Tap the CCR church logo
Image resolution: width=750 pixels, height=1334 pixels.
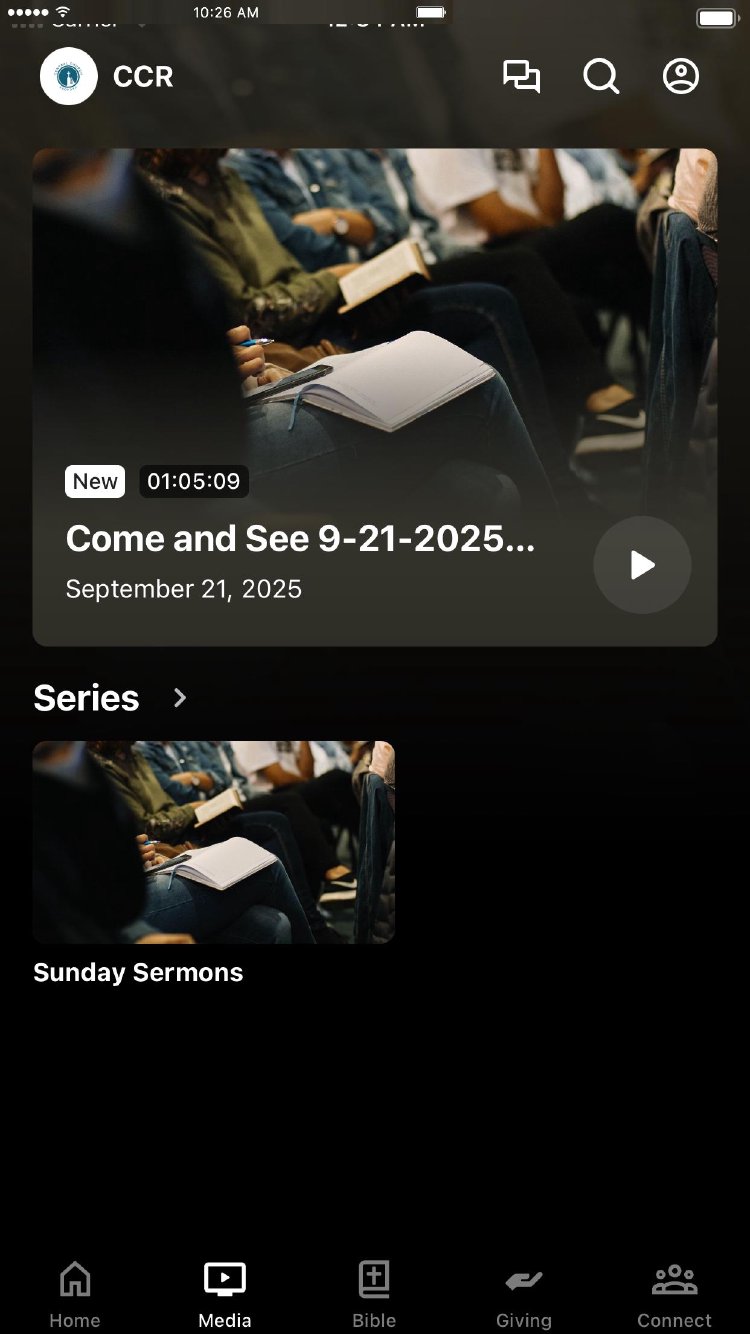(69, 77)
